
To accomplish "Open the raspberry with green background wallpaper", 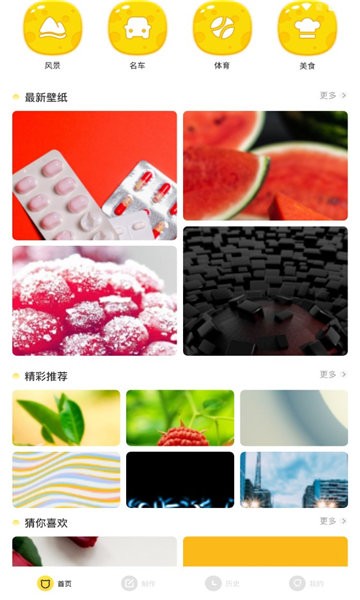I will click(x=180, y=418).
